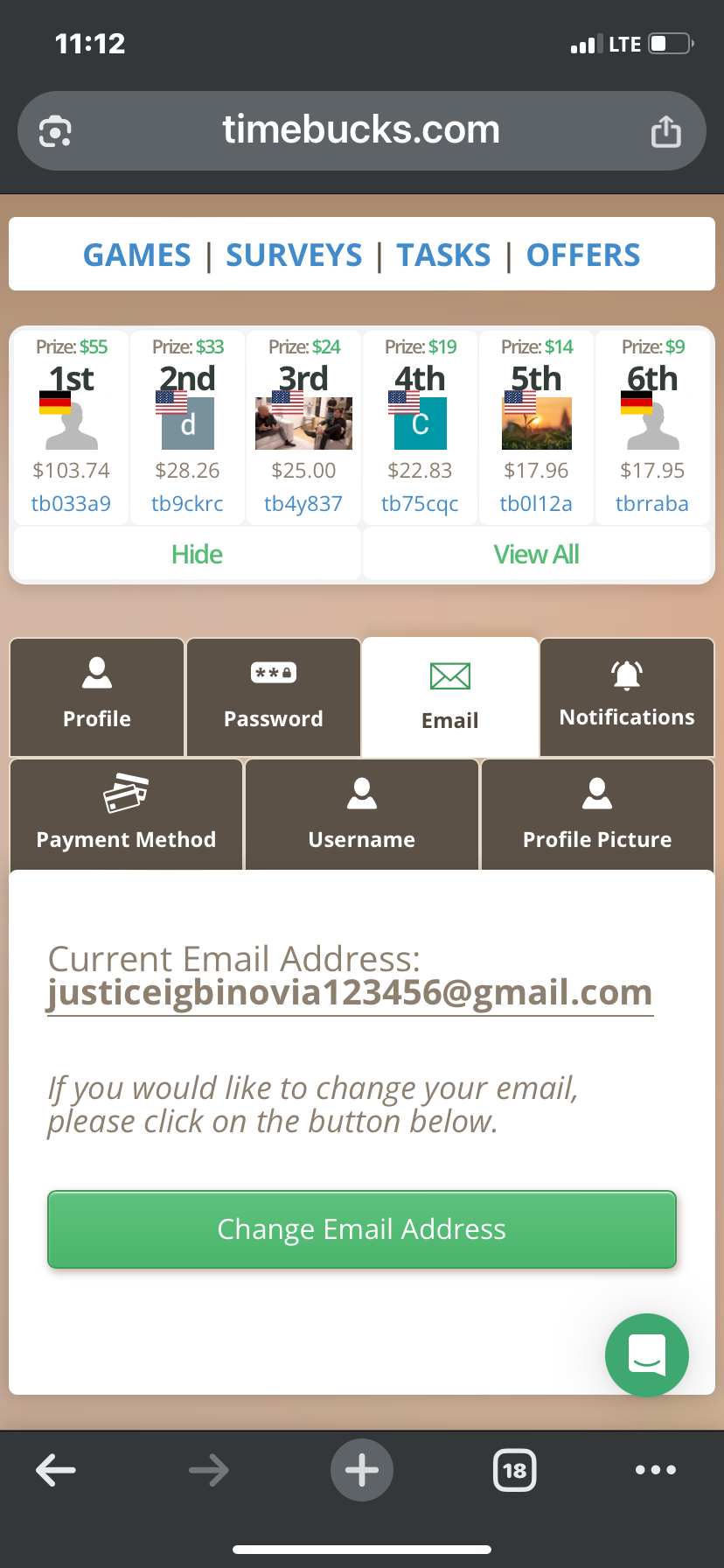
Task: Go back in the browser
Action: (x=56, y=1470)
